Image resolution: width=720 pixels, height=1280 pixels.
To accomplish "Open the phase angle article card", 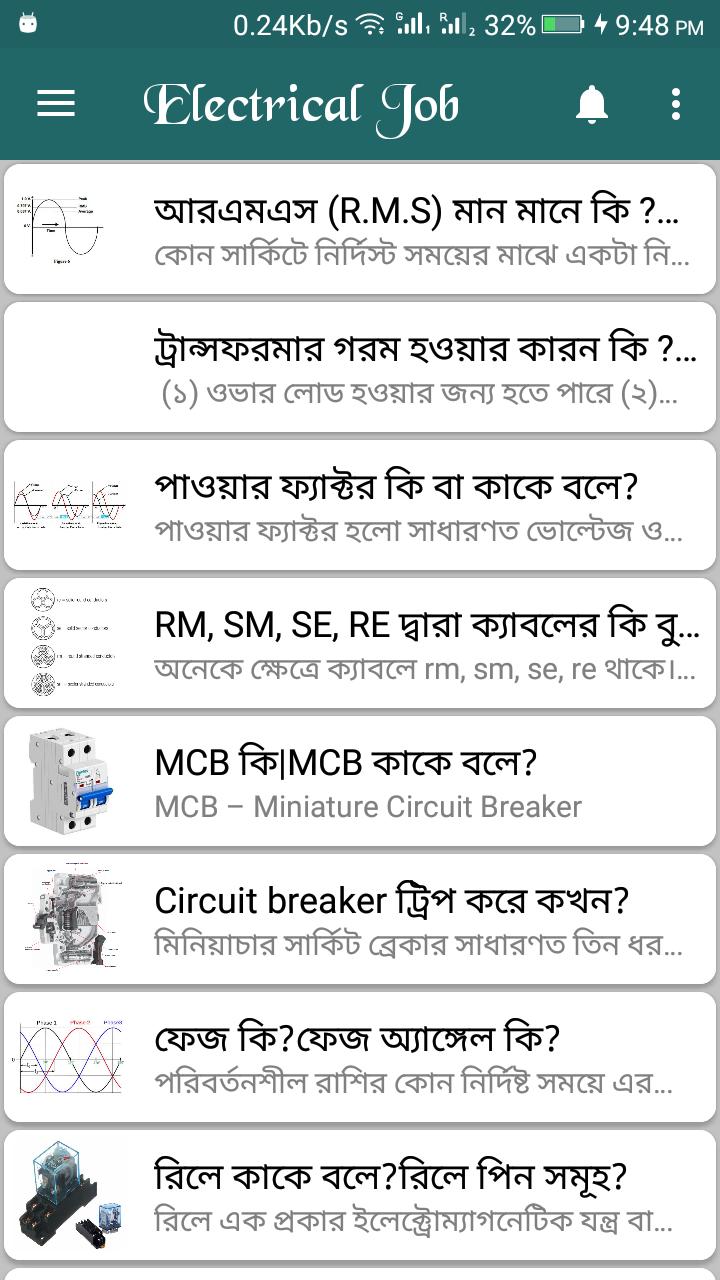I will [360, 1057].
